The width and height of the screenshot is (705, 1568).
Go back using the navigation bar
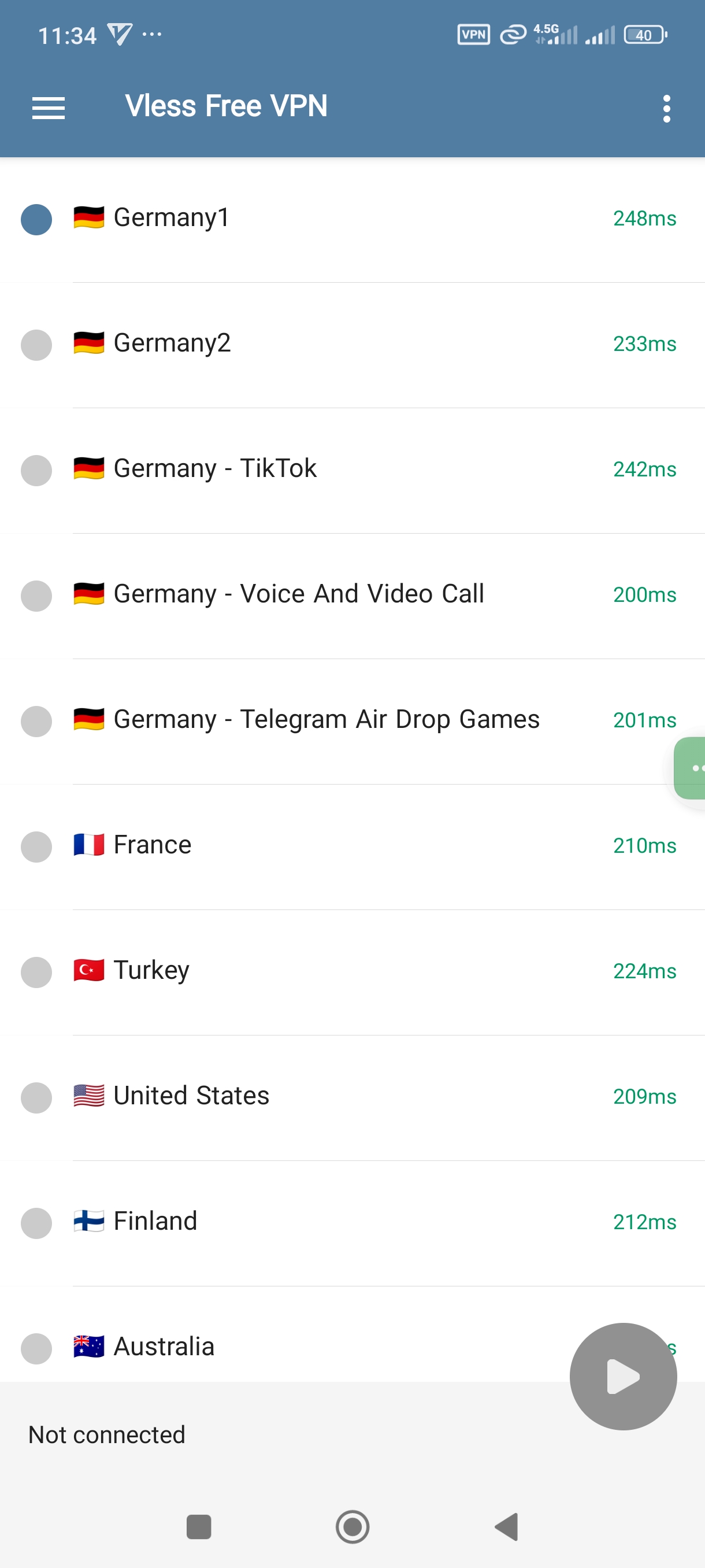[x=506, y=1526]
